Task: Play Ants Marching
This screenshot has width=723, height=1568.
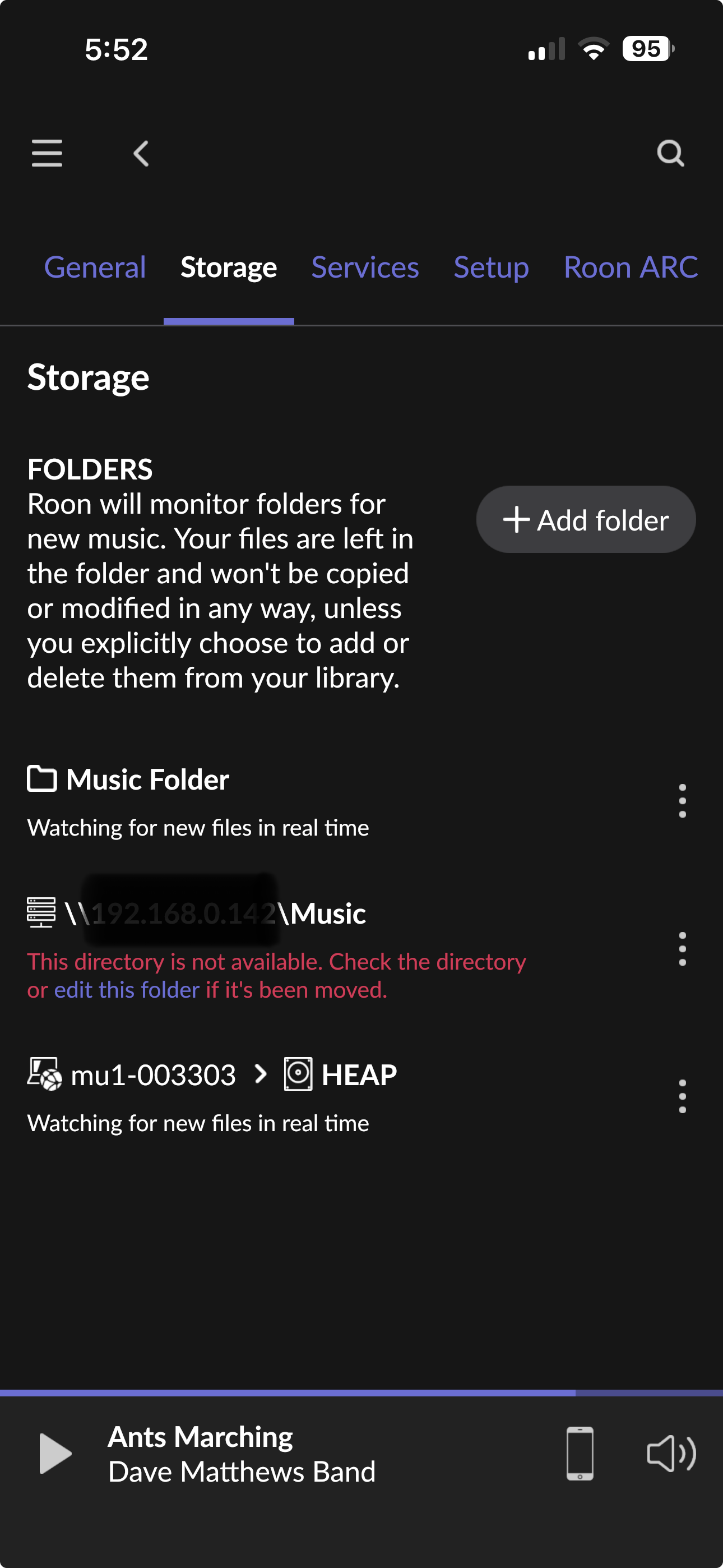Action: 55,1454
